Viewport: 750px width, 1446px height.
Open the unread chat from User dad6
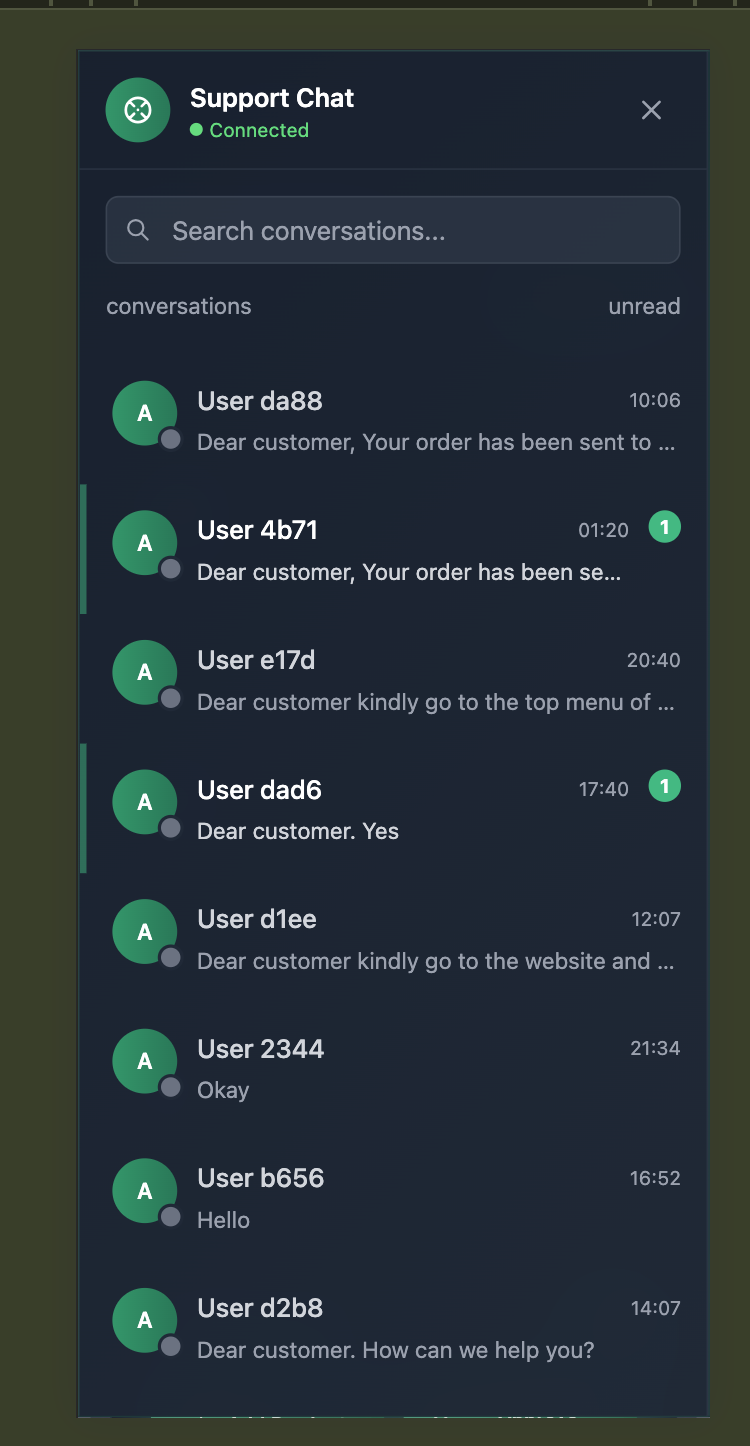[393, 808]
